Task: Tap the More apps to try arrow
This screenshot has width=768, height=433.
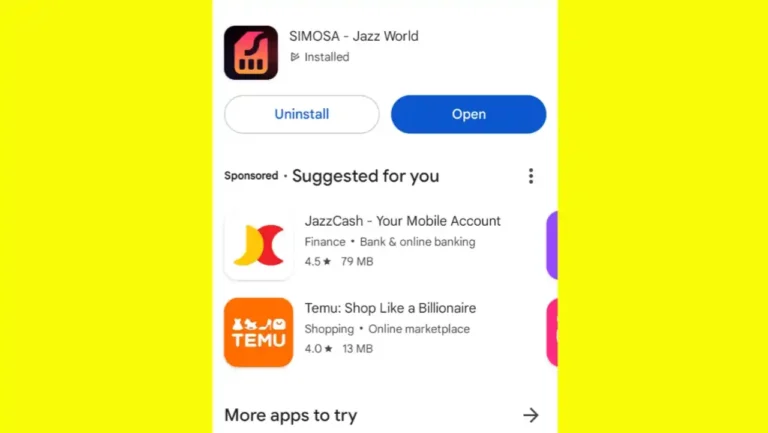Action: [x=531, y=415]
